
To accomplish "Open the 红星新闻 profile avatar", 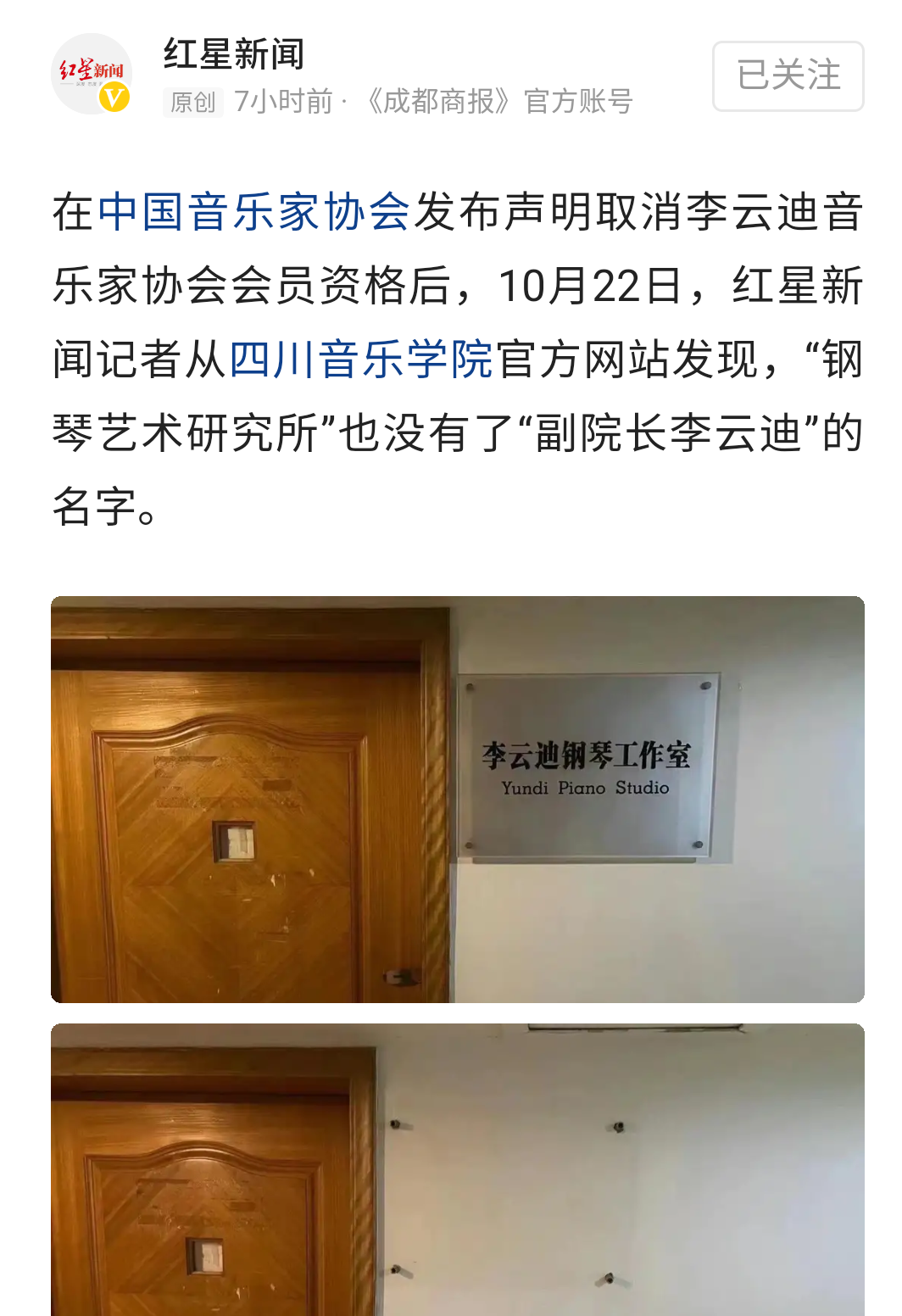I will (x=93, y=72).
